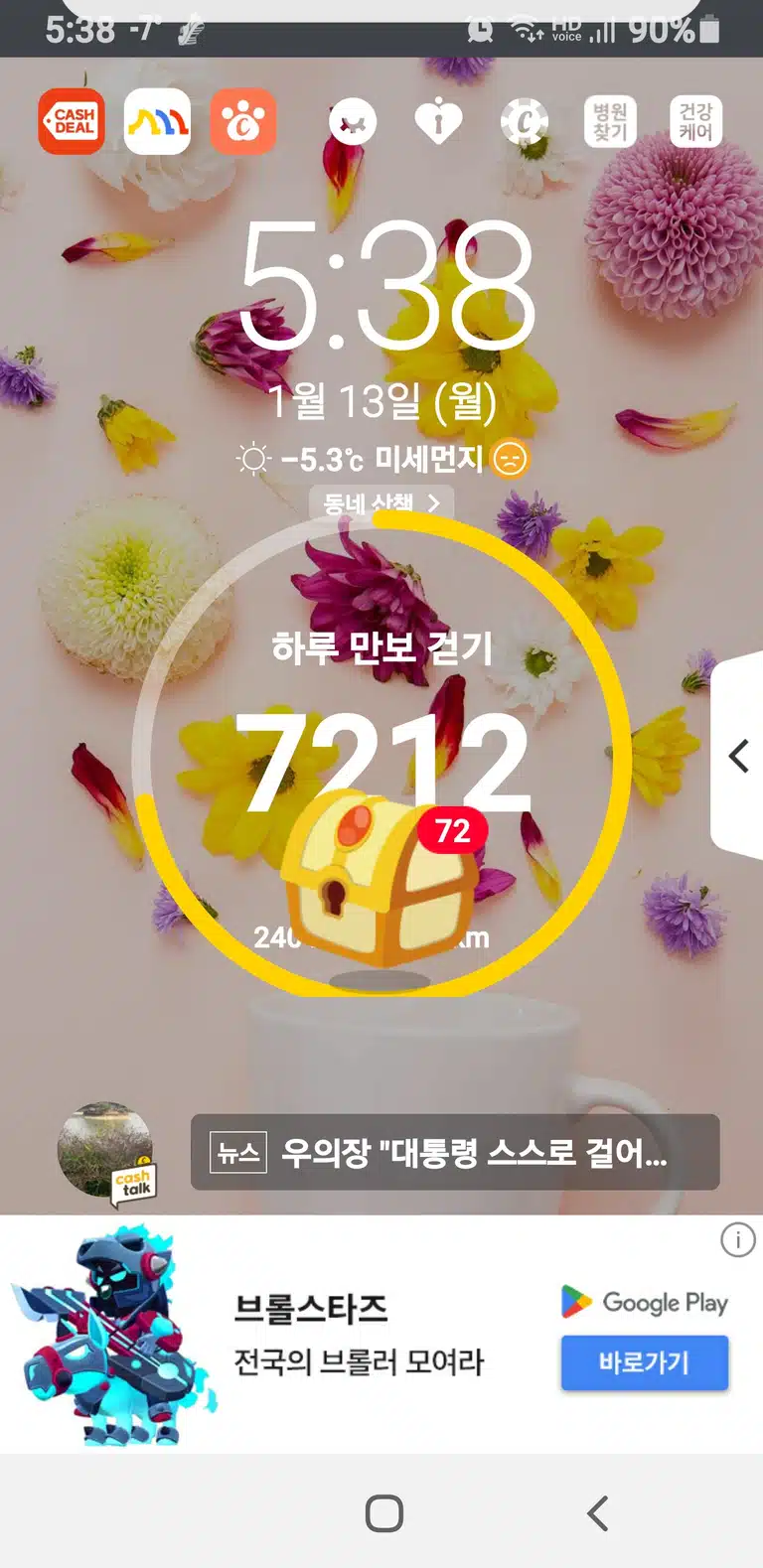Tap the heart-shaped info icon
The width and height of the screenshot is (763, 1568).
click(438, 122)
